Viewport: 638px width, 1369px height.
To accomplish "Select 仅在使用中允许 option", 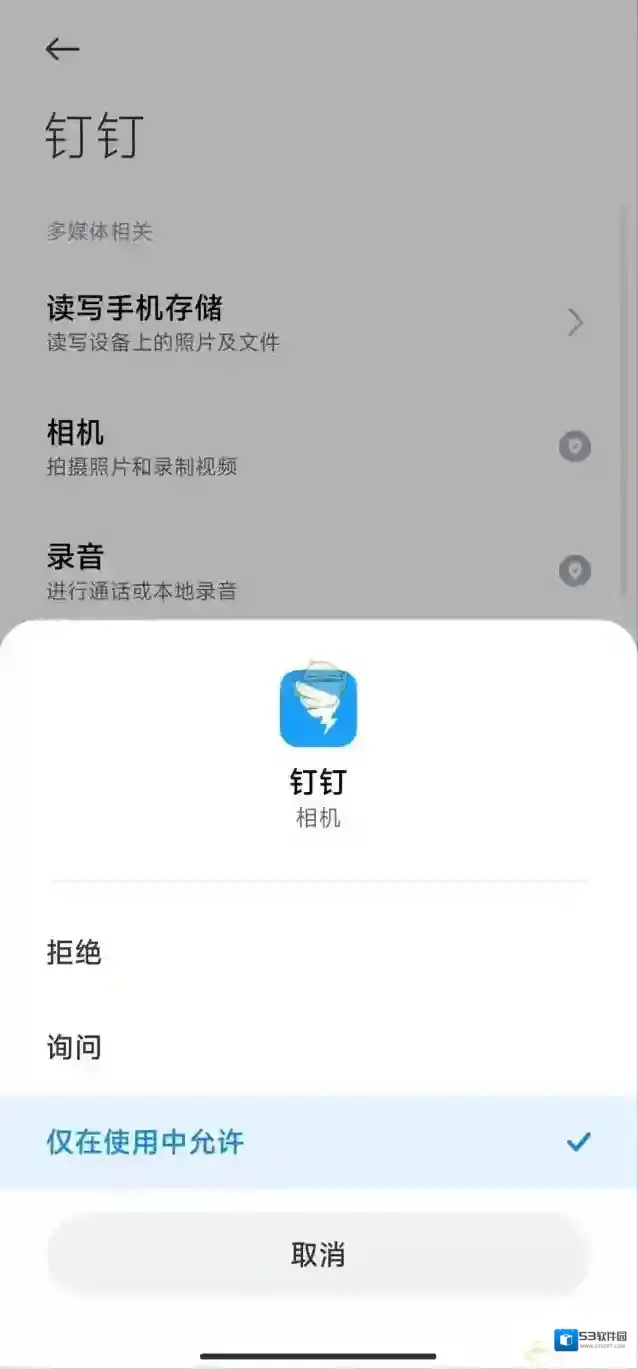I will [x=145, y=1142].
